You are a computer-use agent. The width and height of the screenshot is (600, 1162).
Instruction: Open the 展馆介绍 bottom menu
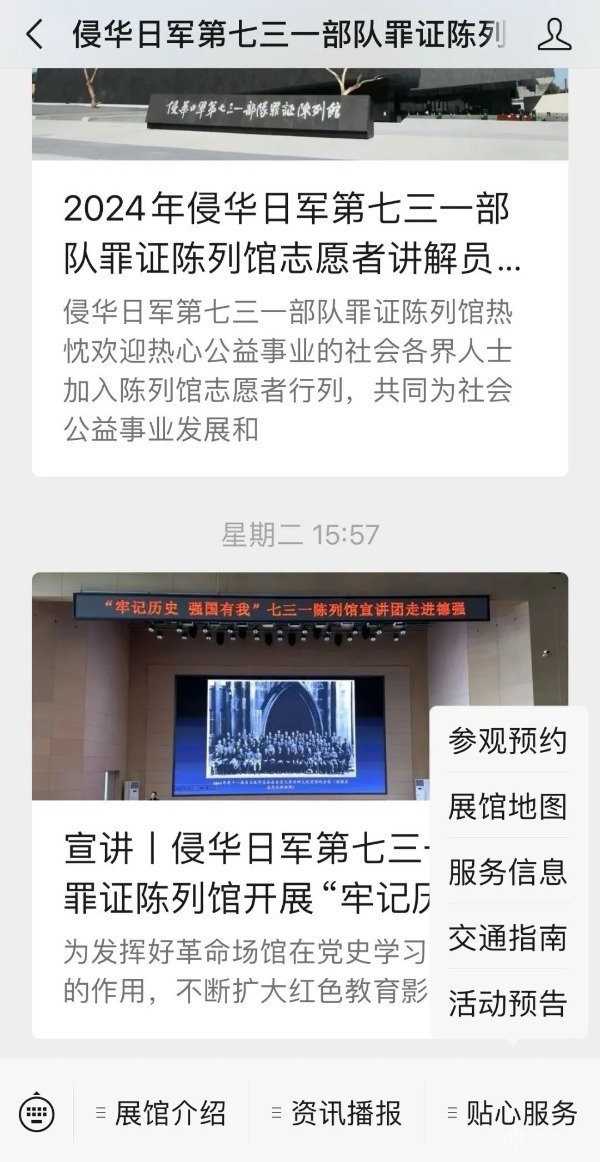[x=160, y=1112]
